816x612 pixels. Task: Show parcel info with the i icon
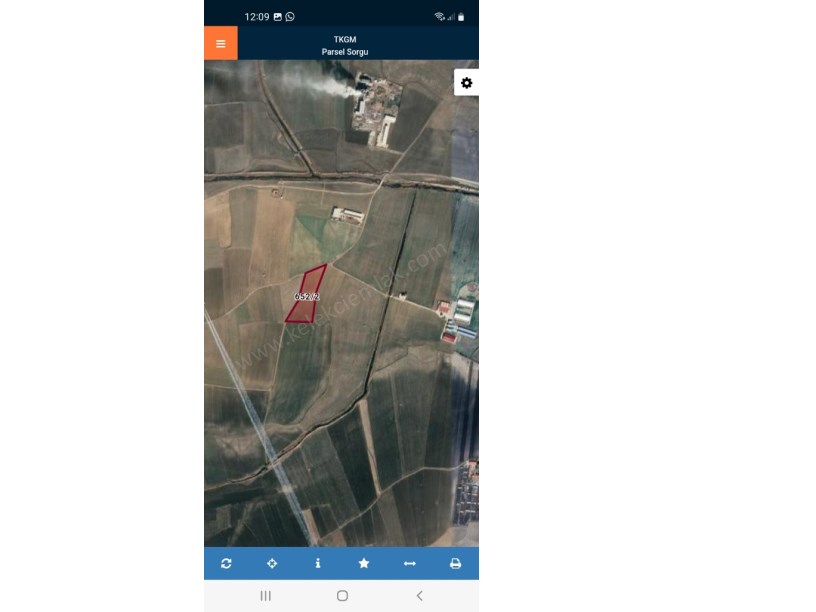click(x=318, y=564)
